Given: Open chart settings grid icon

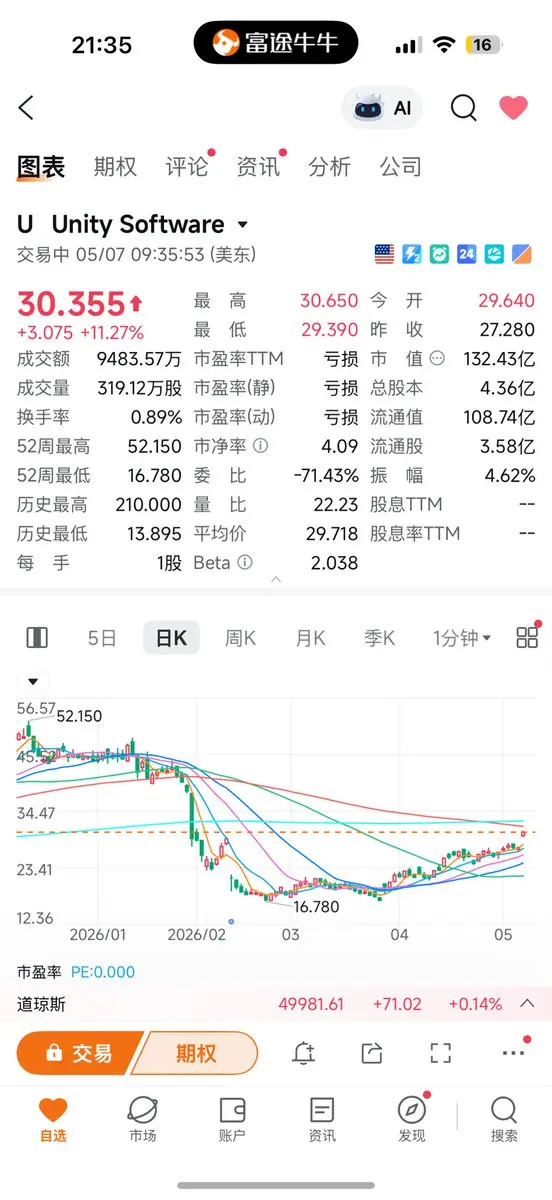Looking at the screenshot, I should point(527,638).
